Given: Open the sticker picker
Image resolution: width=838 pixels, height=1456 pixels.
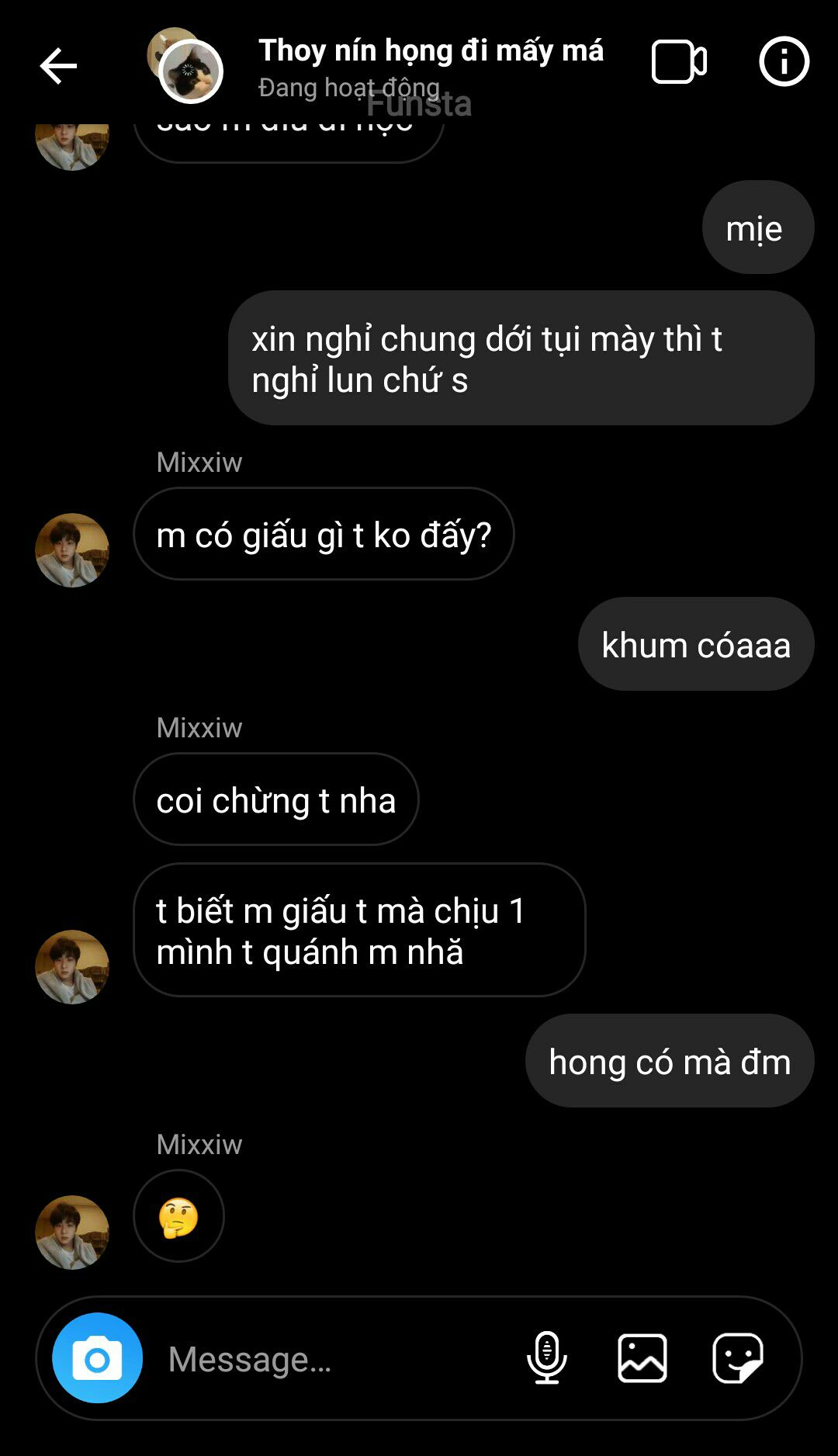Looking at the screenshot, I should click(738, 1358).
